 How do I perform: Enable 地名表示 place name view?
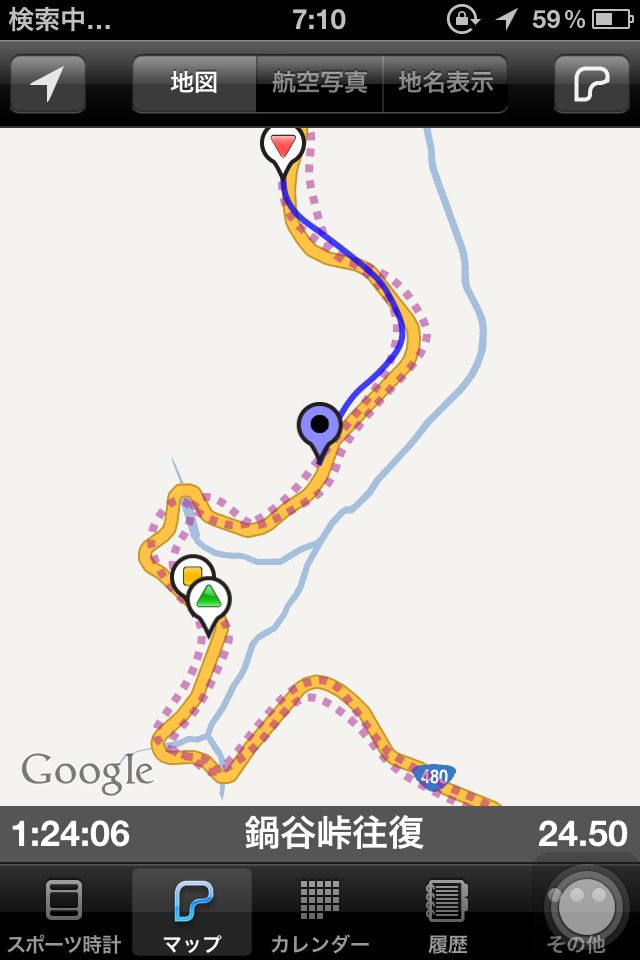pyautogui.click(x=445, y=83)
